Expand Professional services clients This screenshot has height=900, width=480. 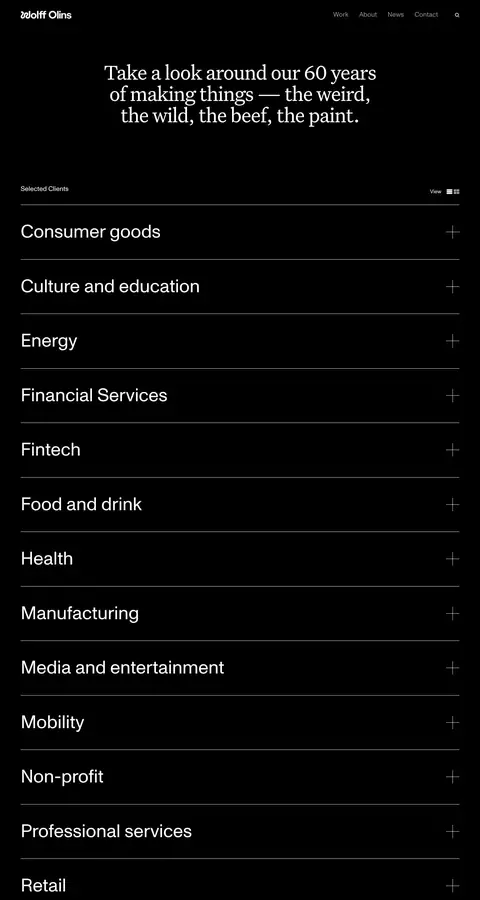(x=240, y=831)
